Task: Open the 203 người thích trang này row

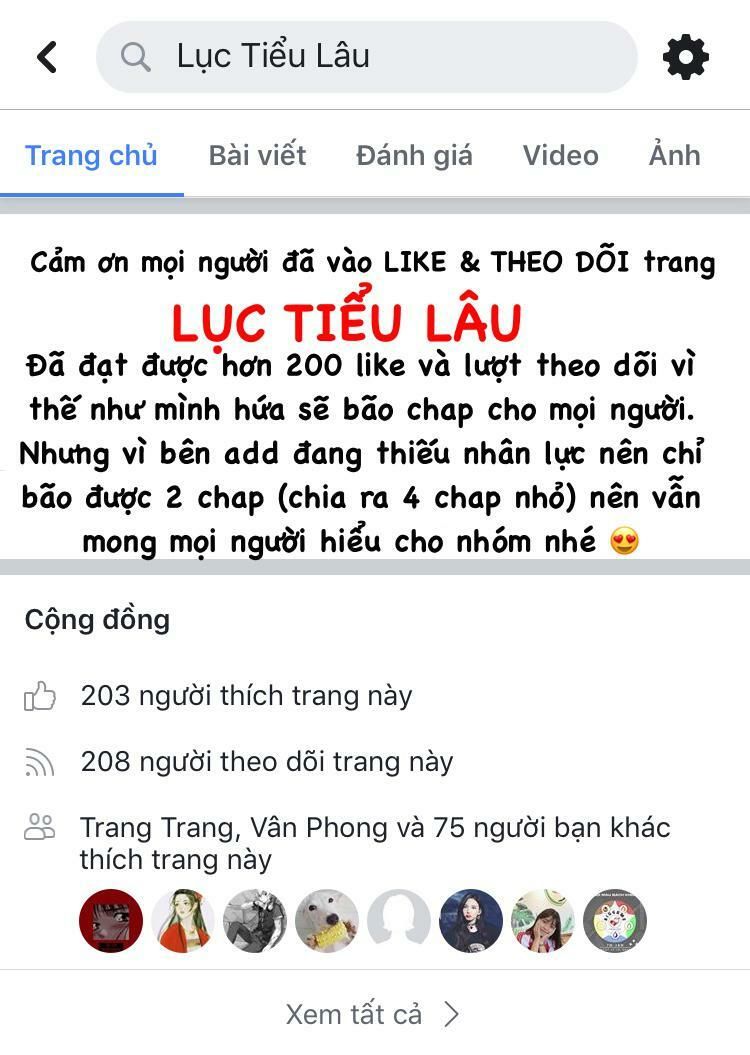Action: pos(246,695)
